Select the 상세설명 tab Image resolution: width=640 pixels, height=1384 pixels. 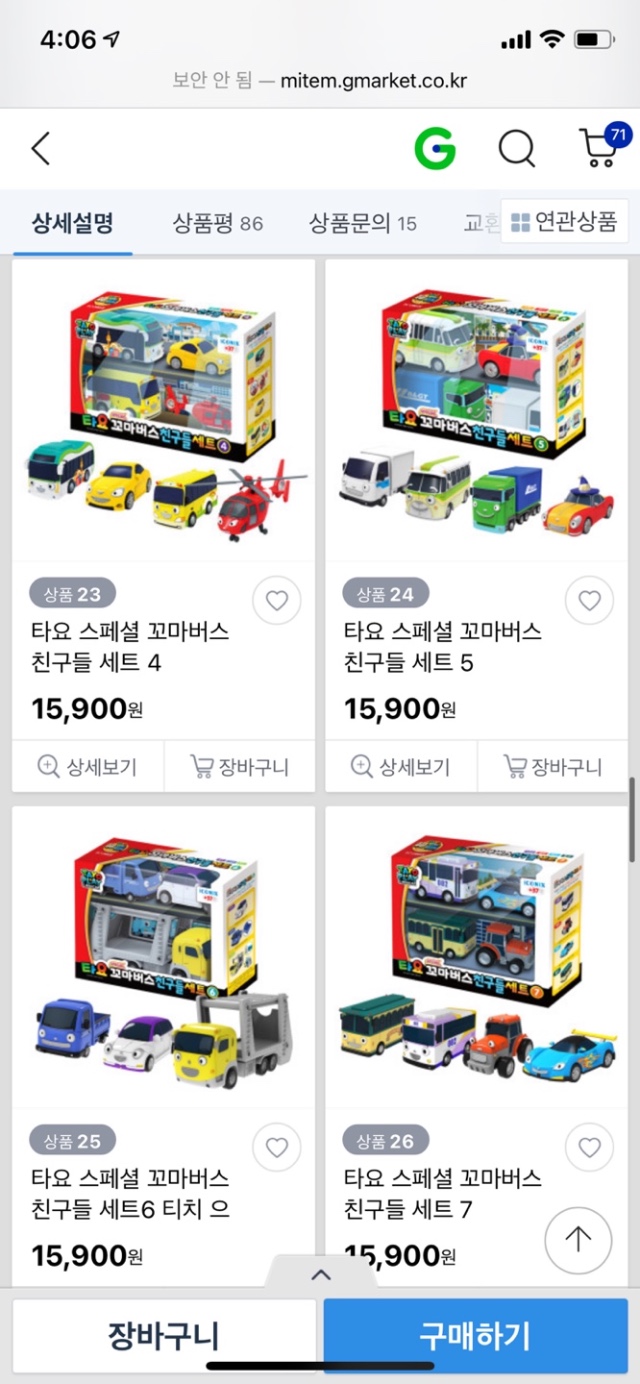point(72,222)
